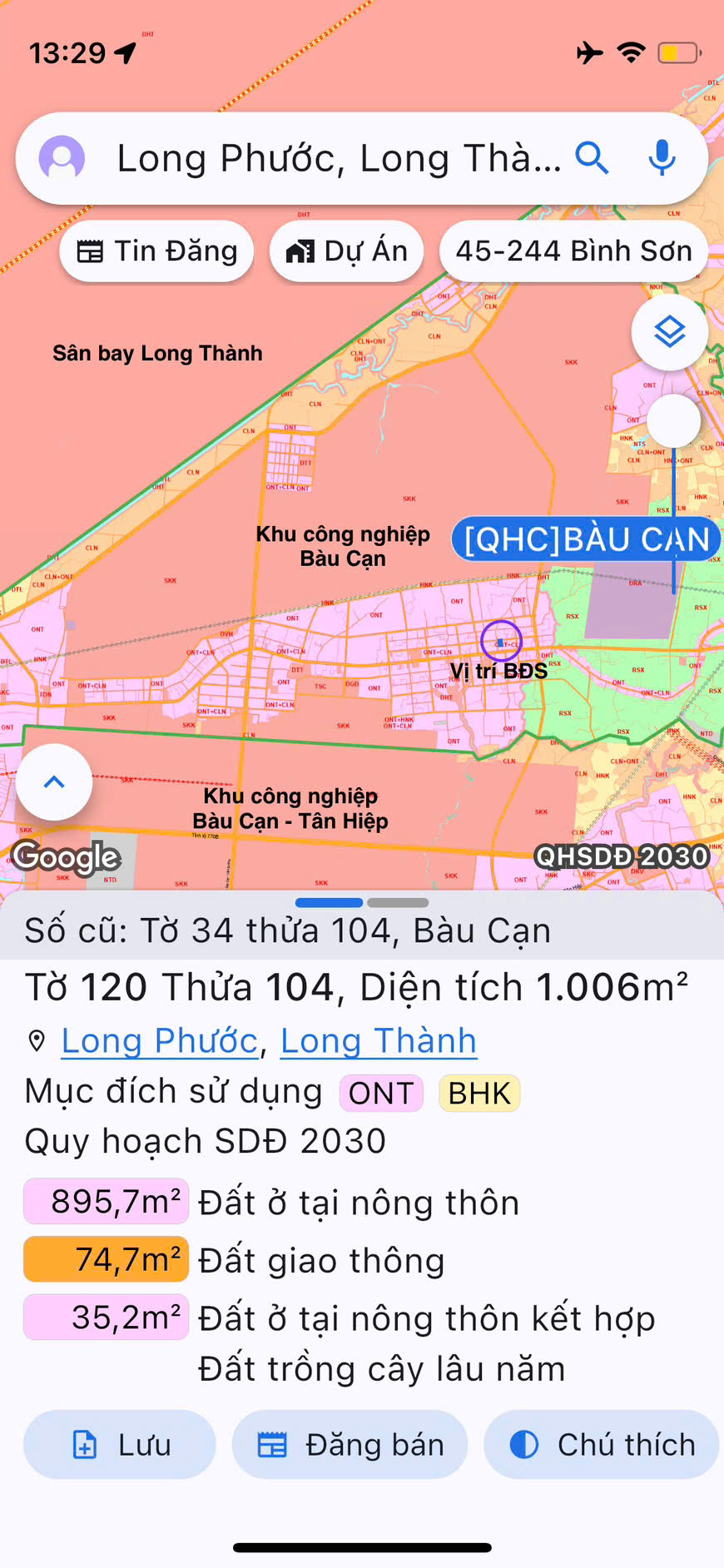
Task: Tap the [QHC]BÀU CẠN map label
Action: click(x=586, y=539)
